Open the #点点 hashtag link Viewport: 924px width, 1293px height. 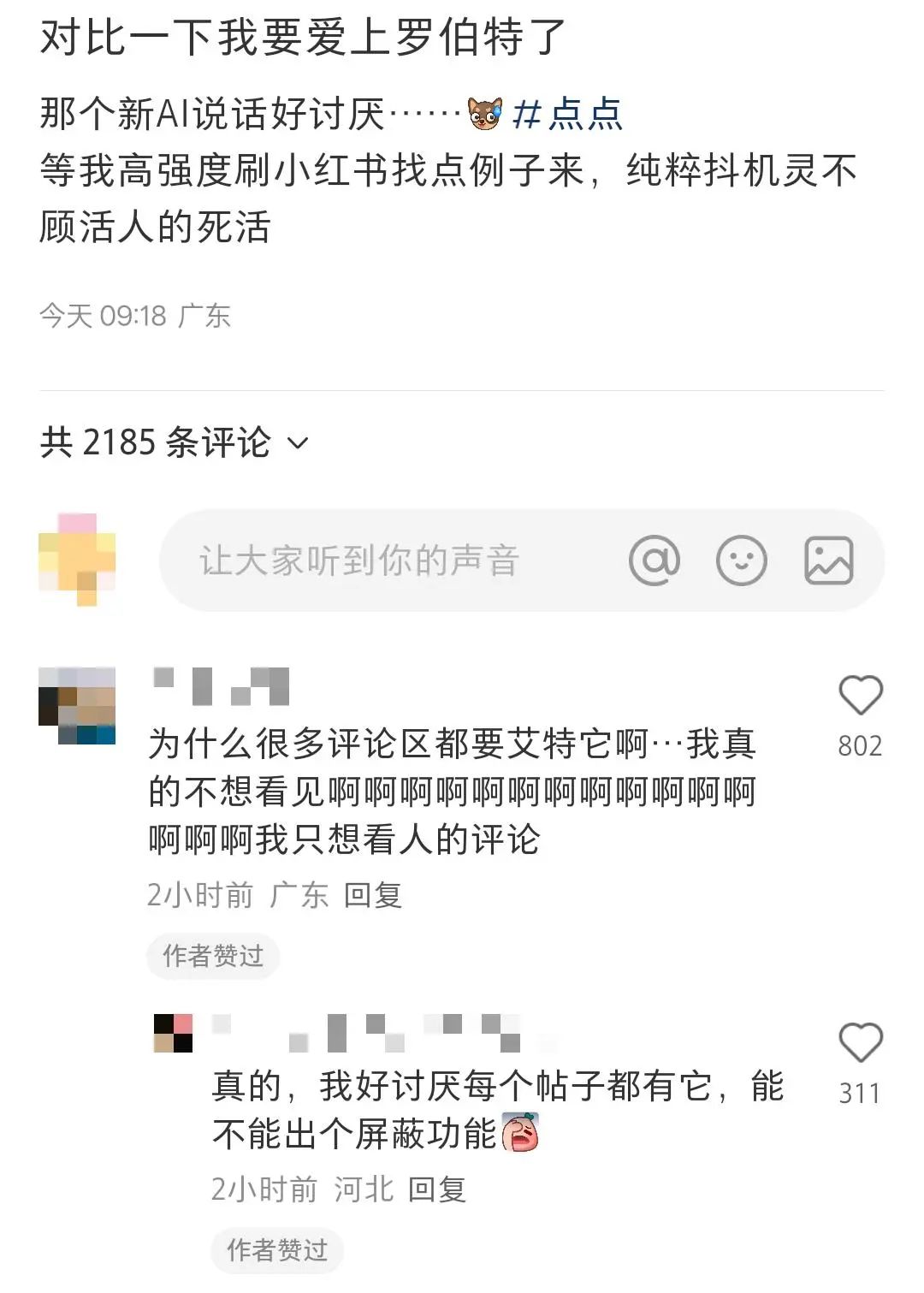[x=567, y=114]
